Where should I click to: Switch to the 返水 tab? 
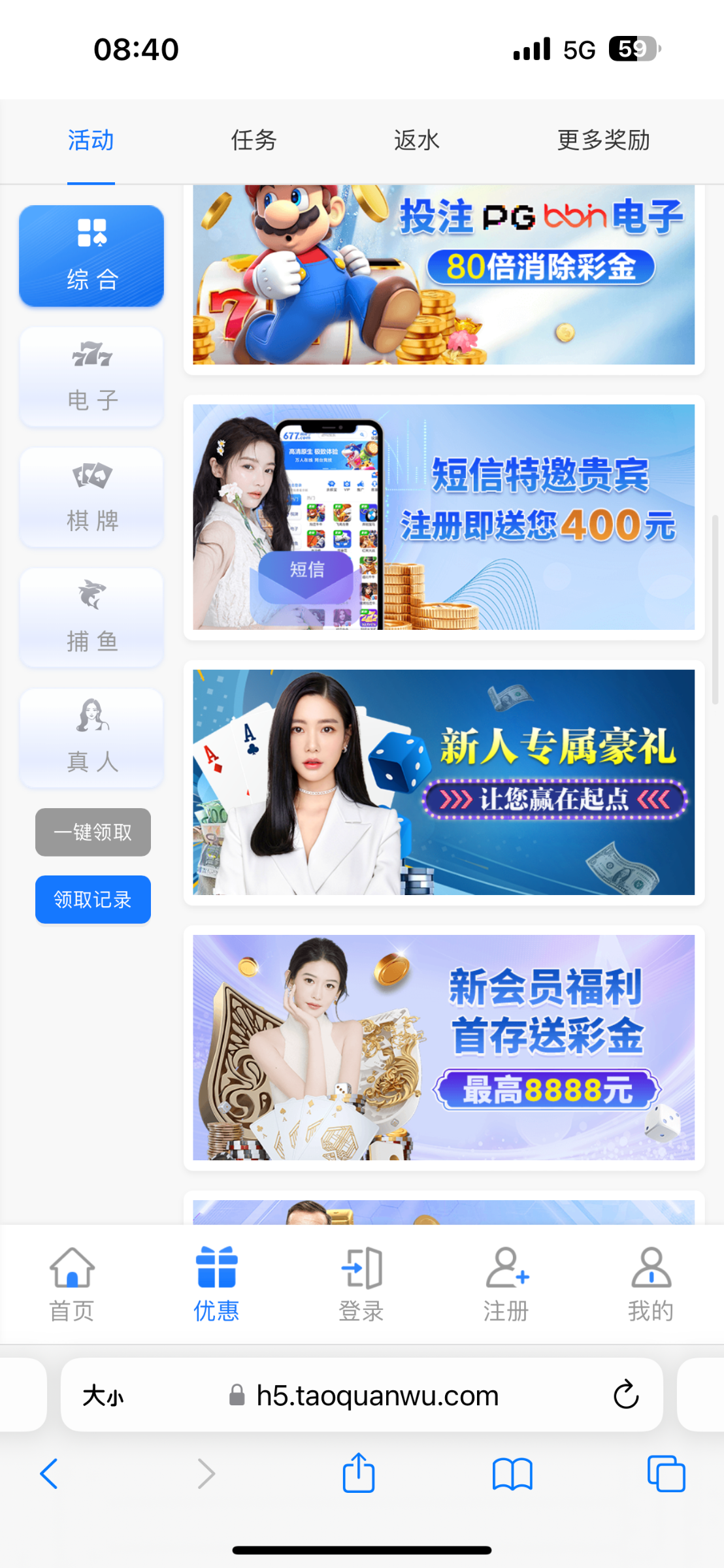pos(416,140)
